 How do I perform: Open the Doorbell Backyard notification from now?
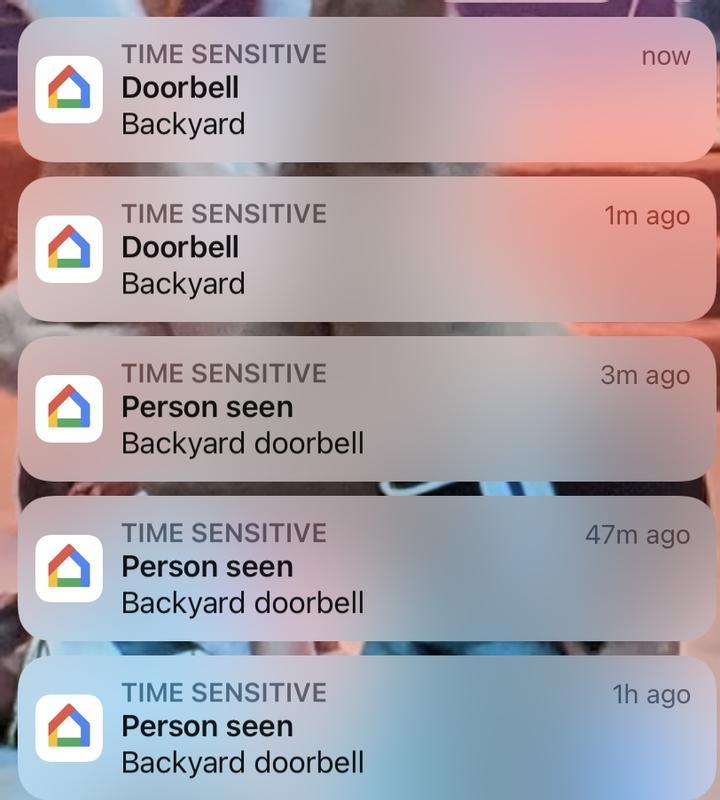point(366,90)
